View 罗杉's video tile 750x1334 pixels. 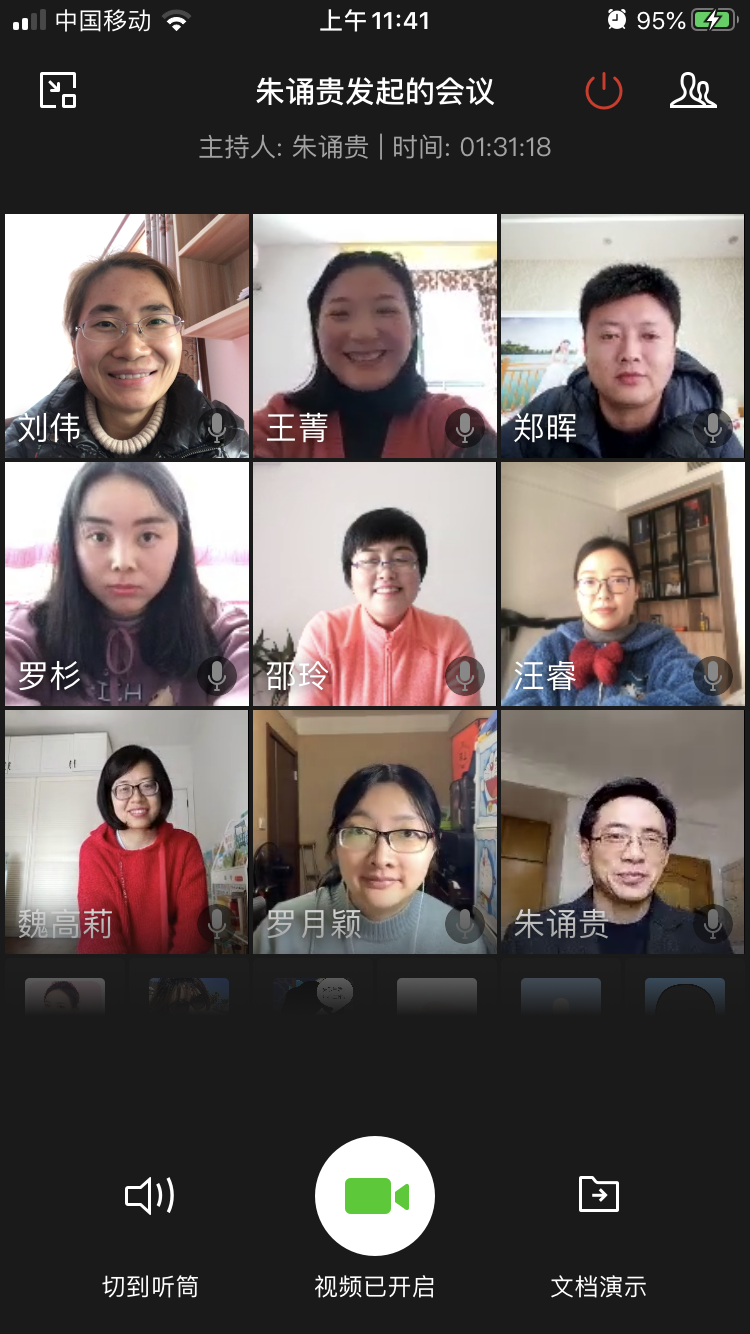point(127,583)
